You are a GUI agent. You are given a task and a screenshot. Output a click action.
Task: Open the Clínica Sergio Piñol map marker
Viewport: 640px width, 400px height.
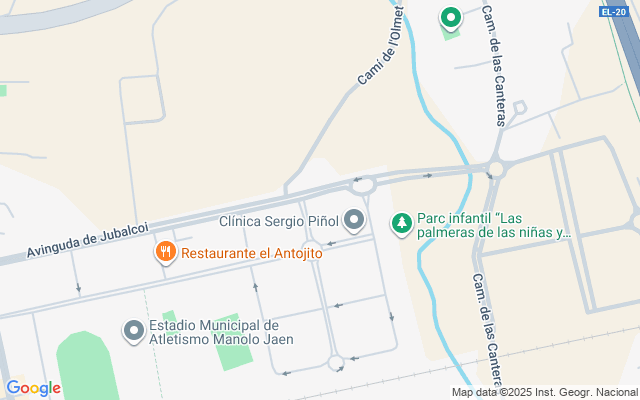[354, 220]
